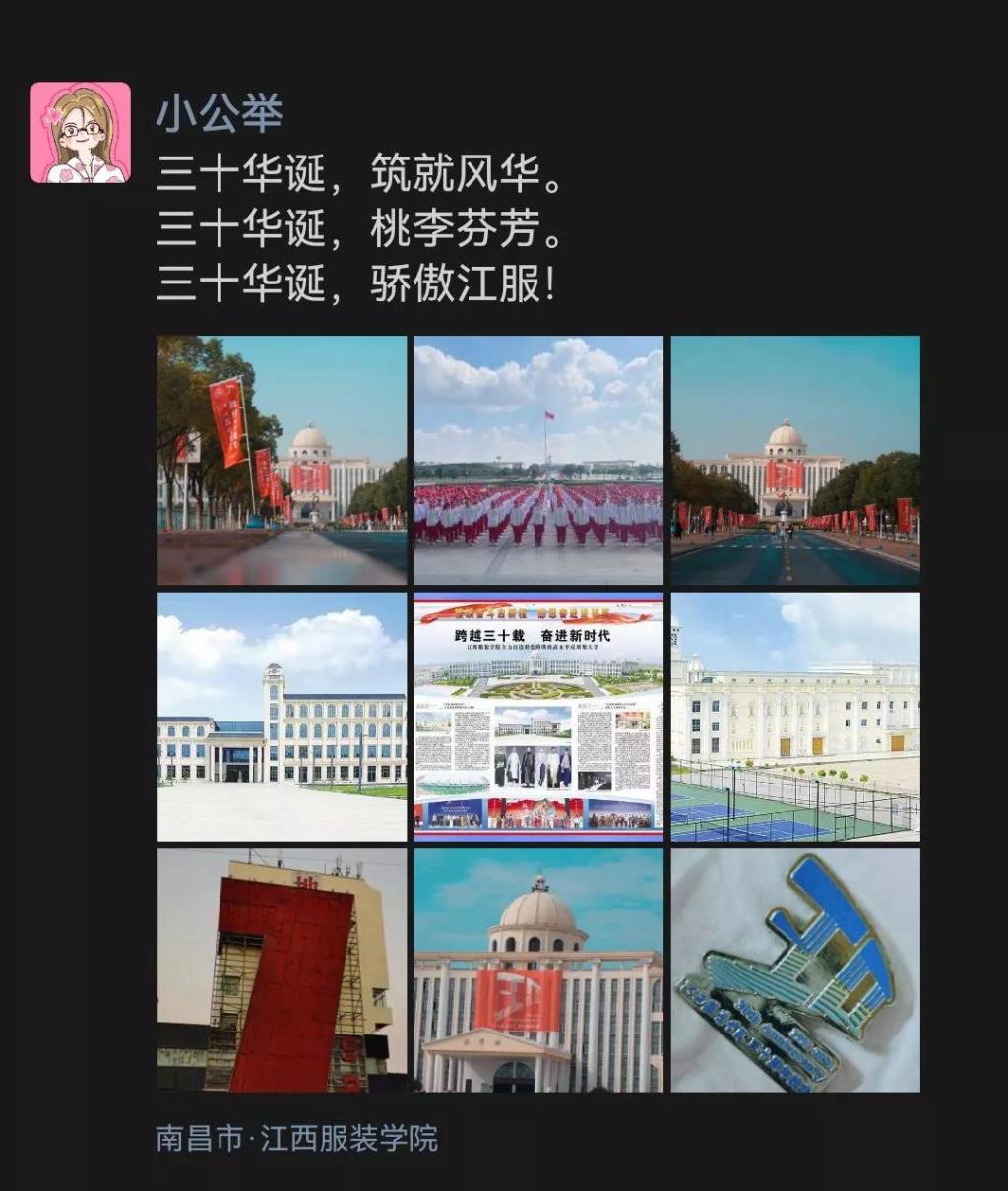Open the red number 7 sculpture photo

click(x=282, y=971)
